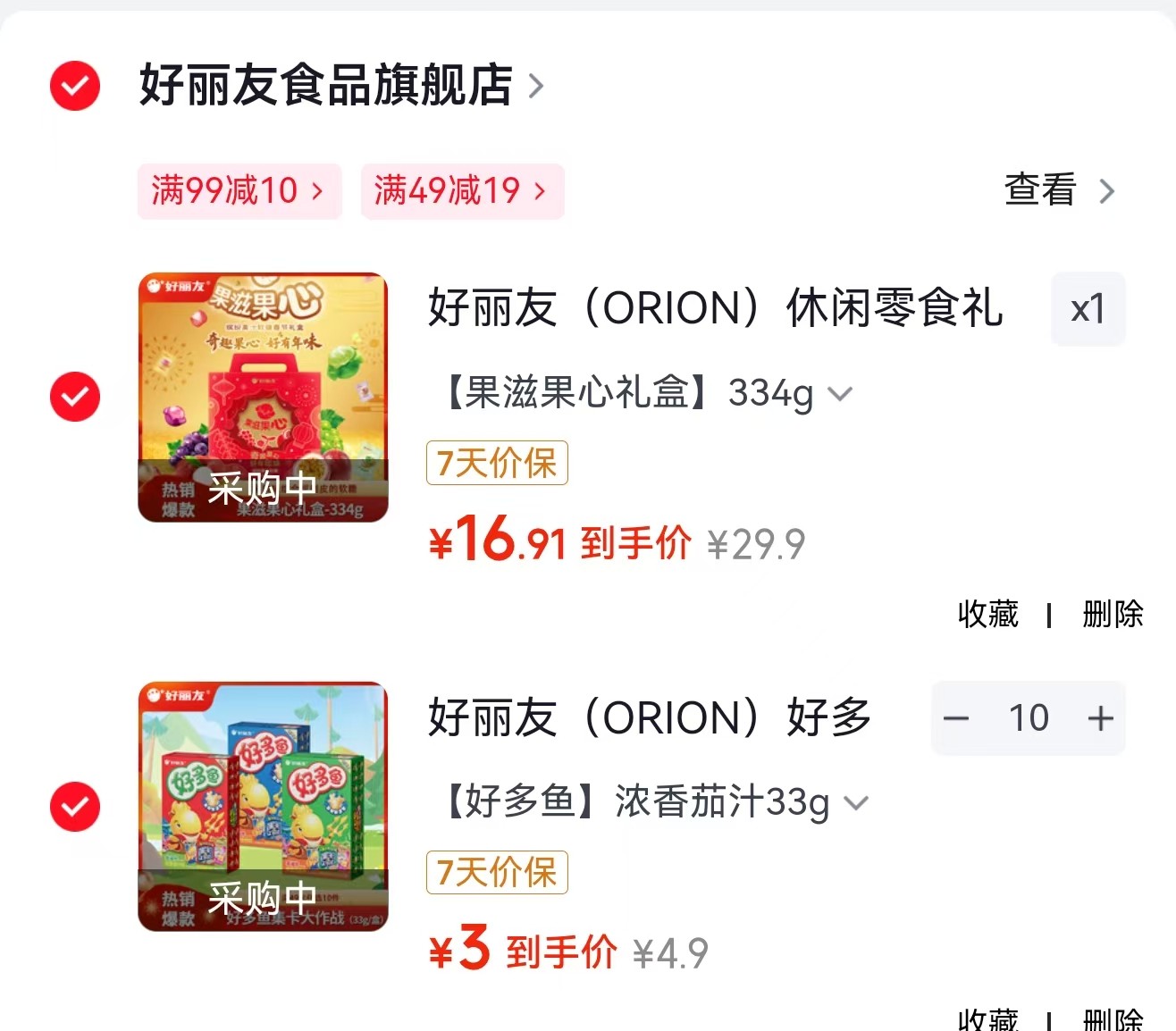This screenshot has height=1031, width=1176.
Task: Uncheck the 好丽友食品旗舰店 store checkbox
Action: pos(75,86)
